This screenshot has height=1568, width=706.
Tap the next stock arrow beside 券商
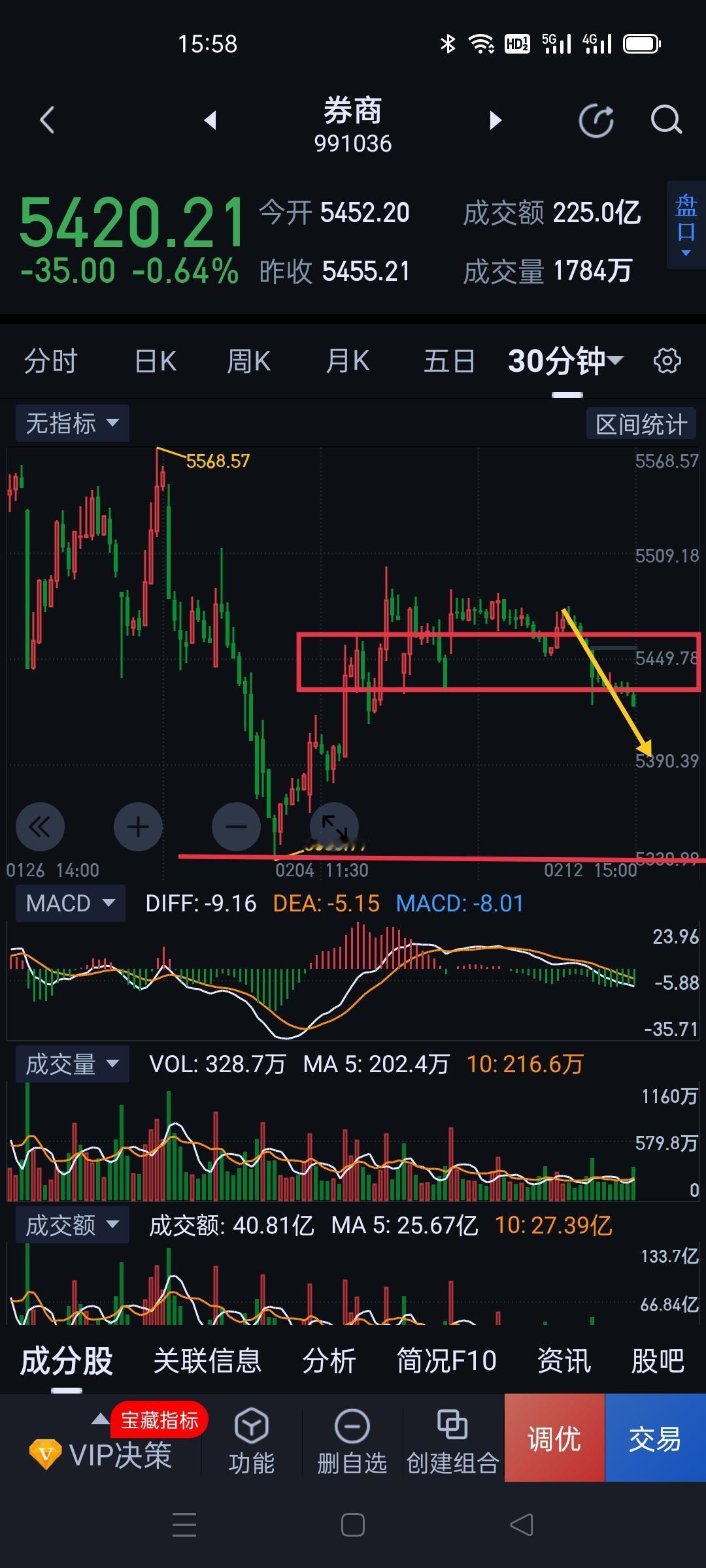pos(495,120)
